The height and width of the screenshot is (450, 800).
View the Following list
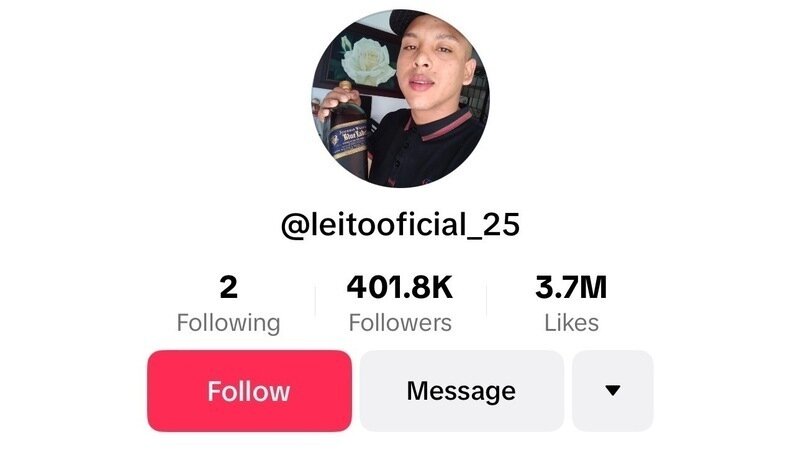pos(228,305)
